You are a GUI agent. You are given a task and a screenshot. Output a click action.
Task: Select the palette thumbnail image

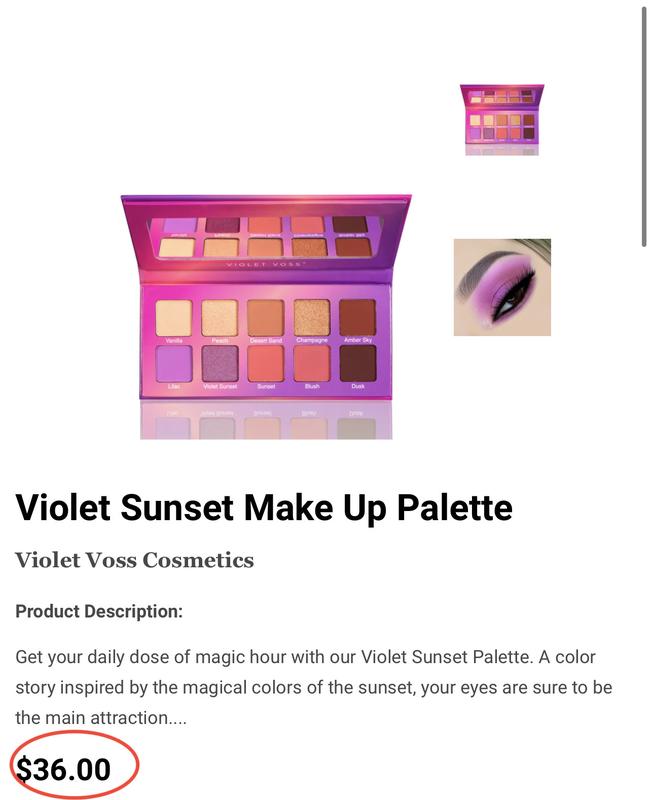(501, 119)
